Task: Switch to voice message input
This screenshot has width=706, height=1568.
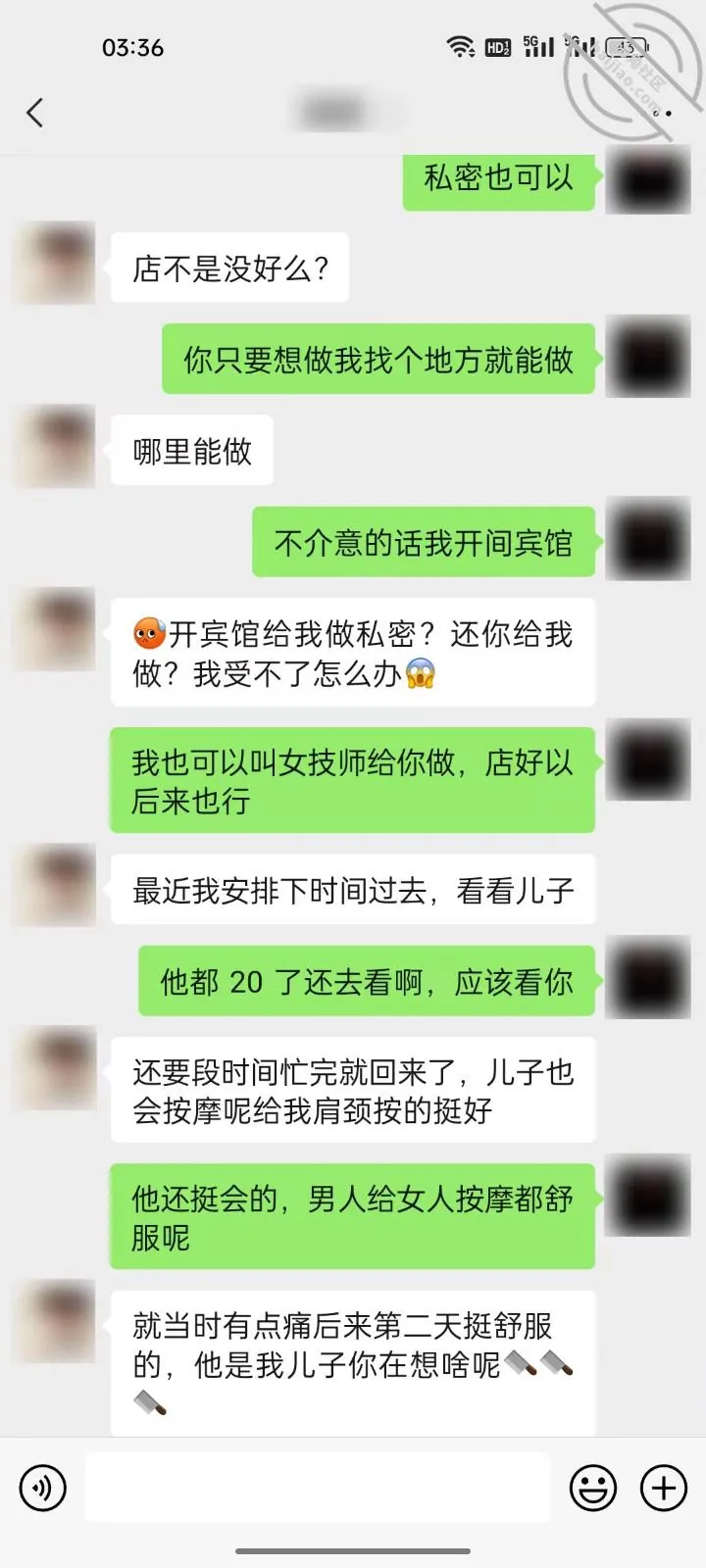Action: pos(42,1489)
